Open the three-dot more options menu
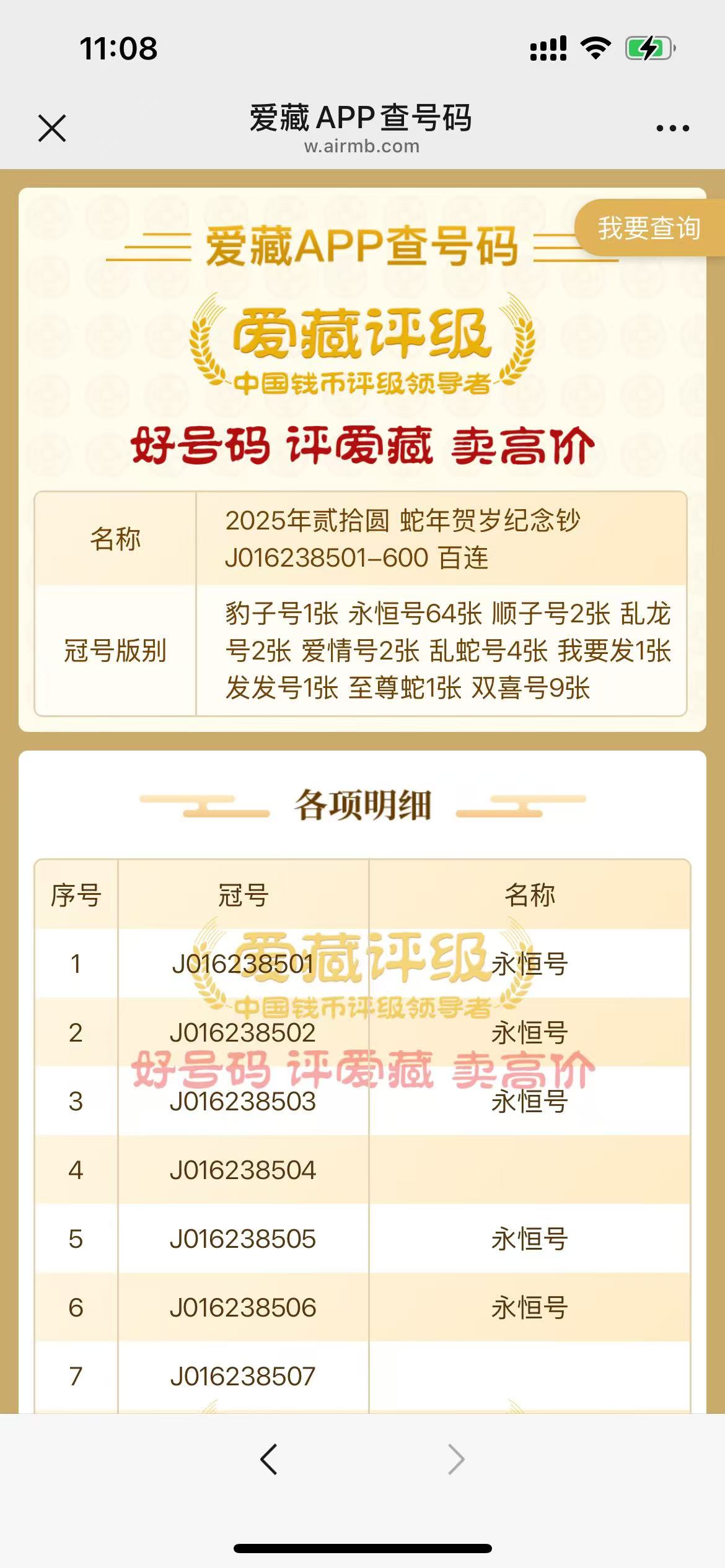725x1568 pixels. 672,128
